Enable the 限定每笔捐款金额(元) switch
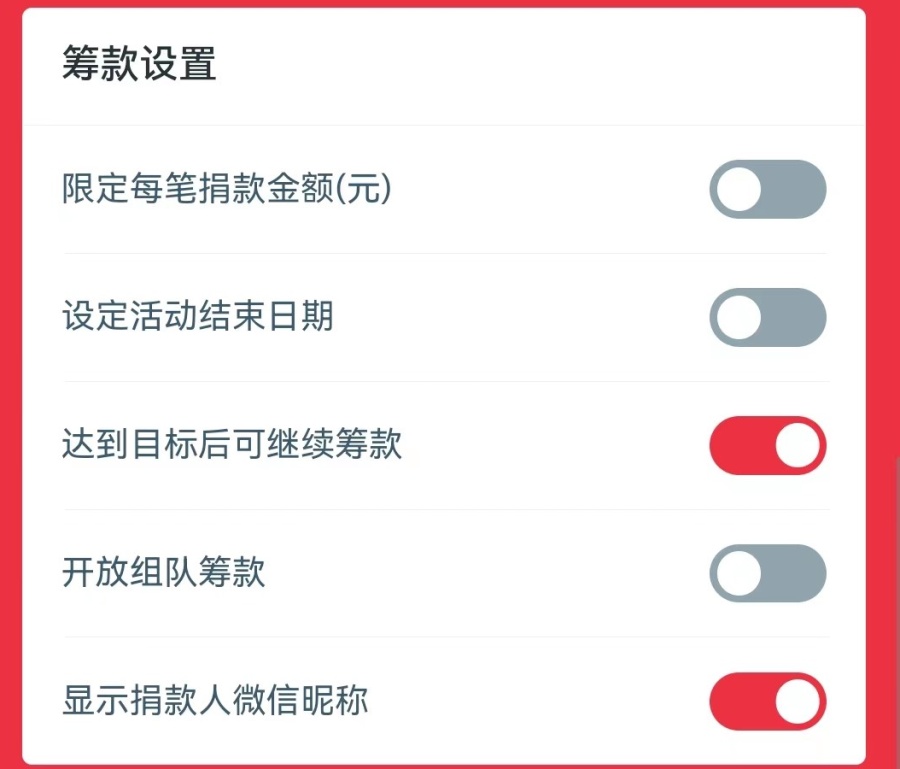Viewport: 900px width, 769px height. pyautogui.click(x=767, y=189)
